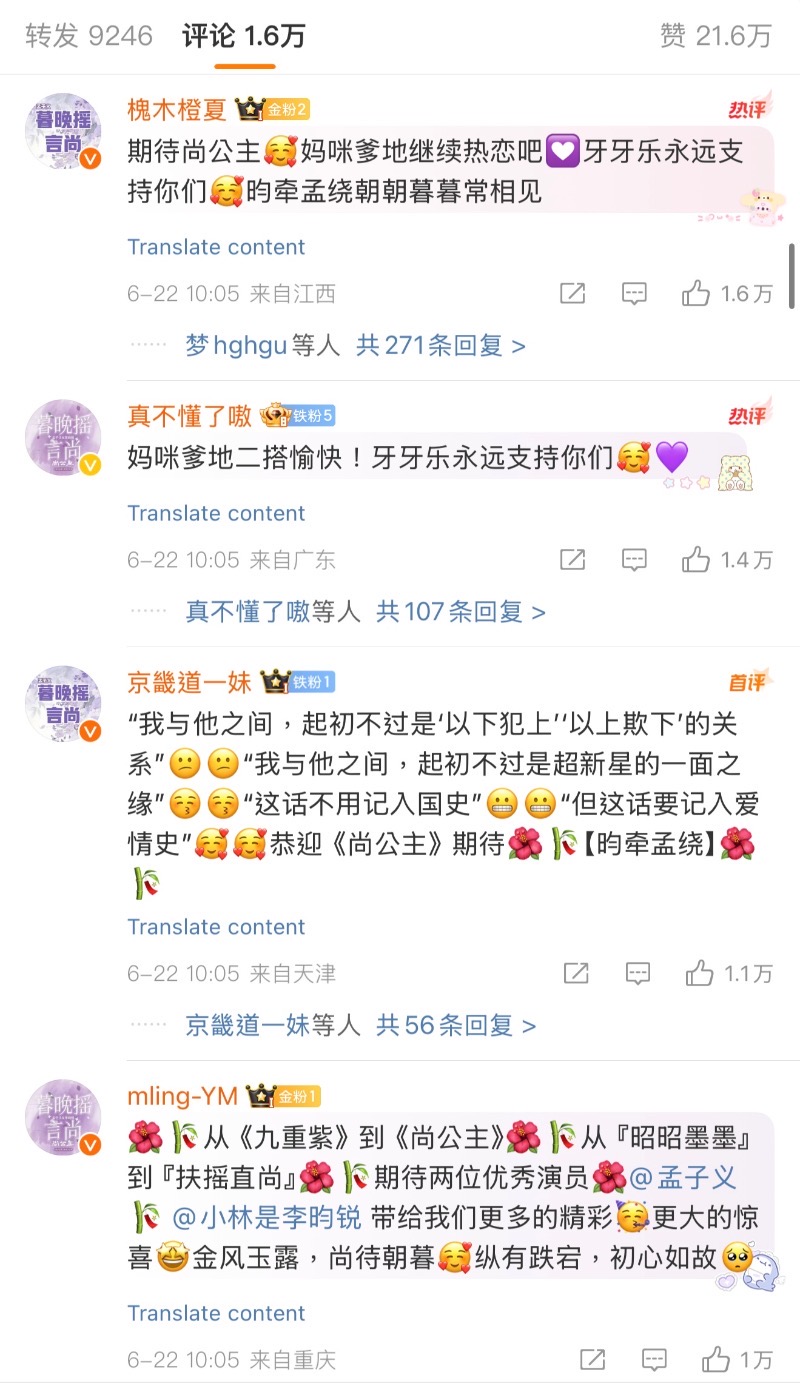
Task: Open the @孟子义 mention
Action: tap(683, 1178)
